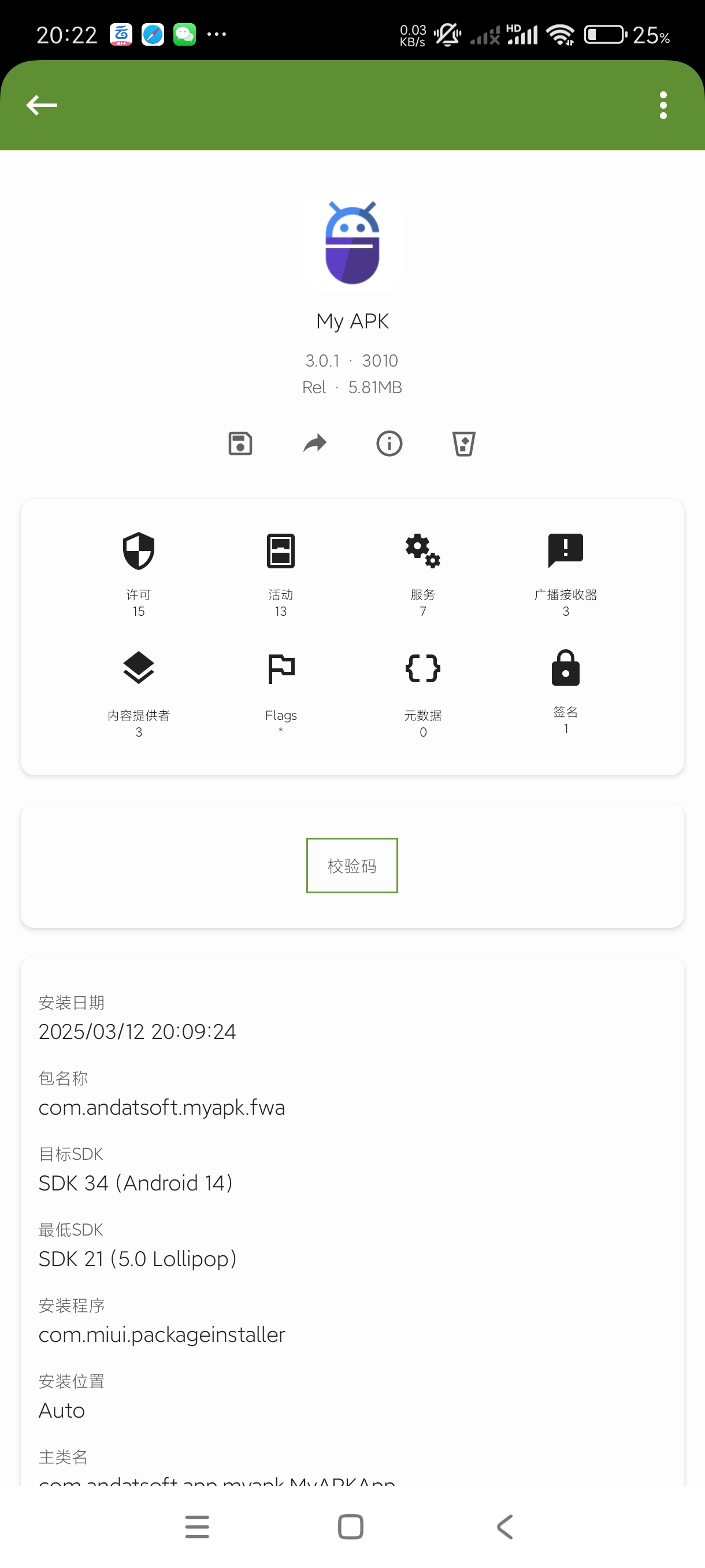Save the APK with the disk icon
The width and height of the screenshot is (705, 1568).
pyautogui.click(x=240, y=443)
